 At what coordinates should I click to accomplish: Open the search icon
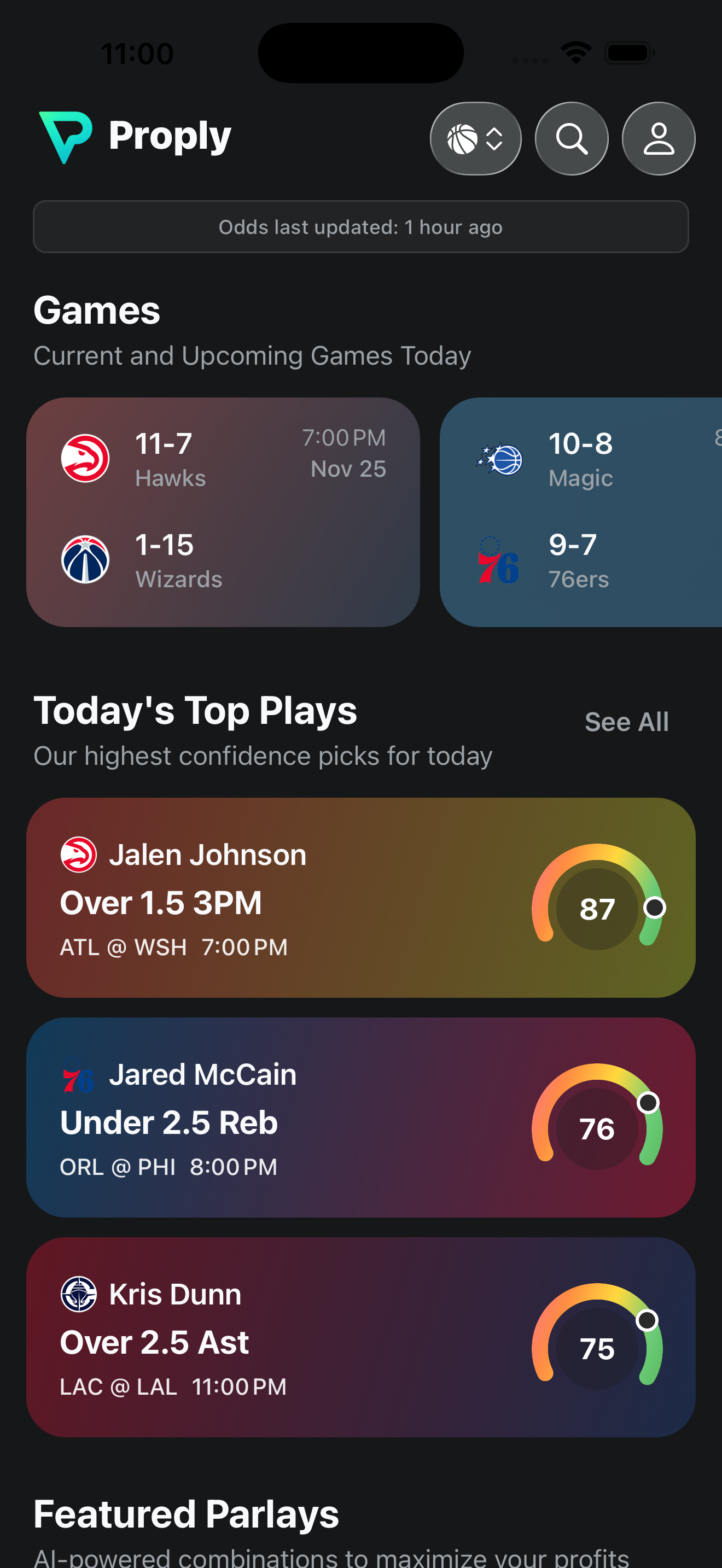point(571,139)
